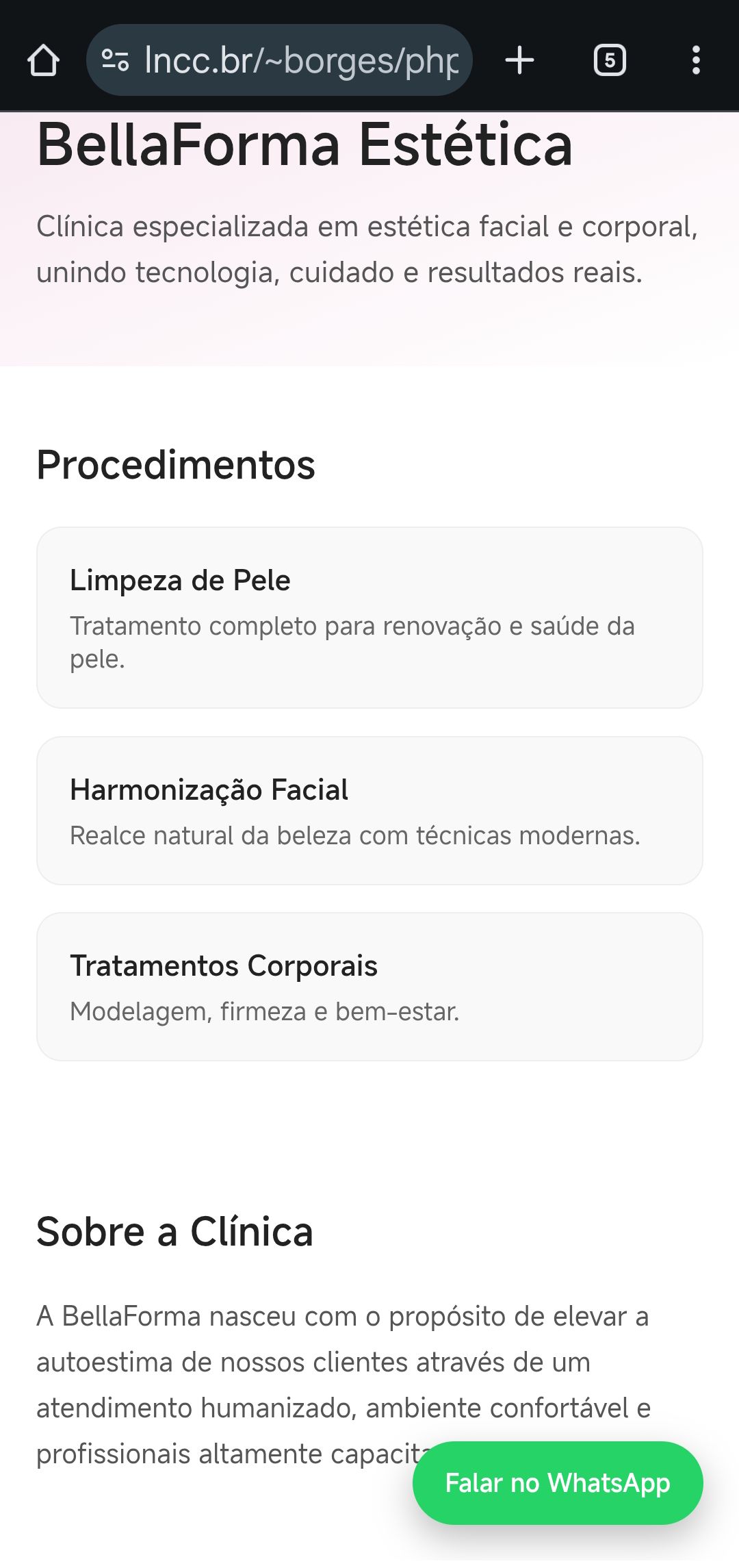Tap the 'Realce natural da beleza' description
Image resolution: width=739 pixels, height=1568 pixels.
(354, 835)
